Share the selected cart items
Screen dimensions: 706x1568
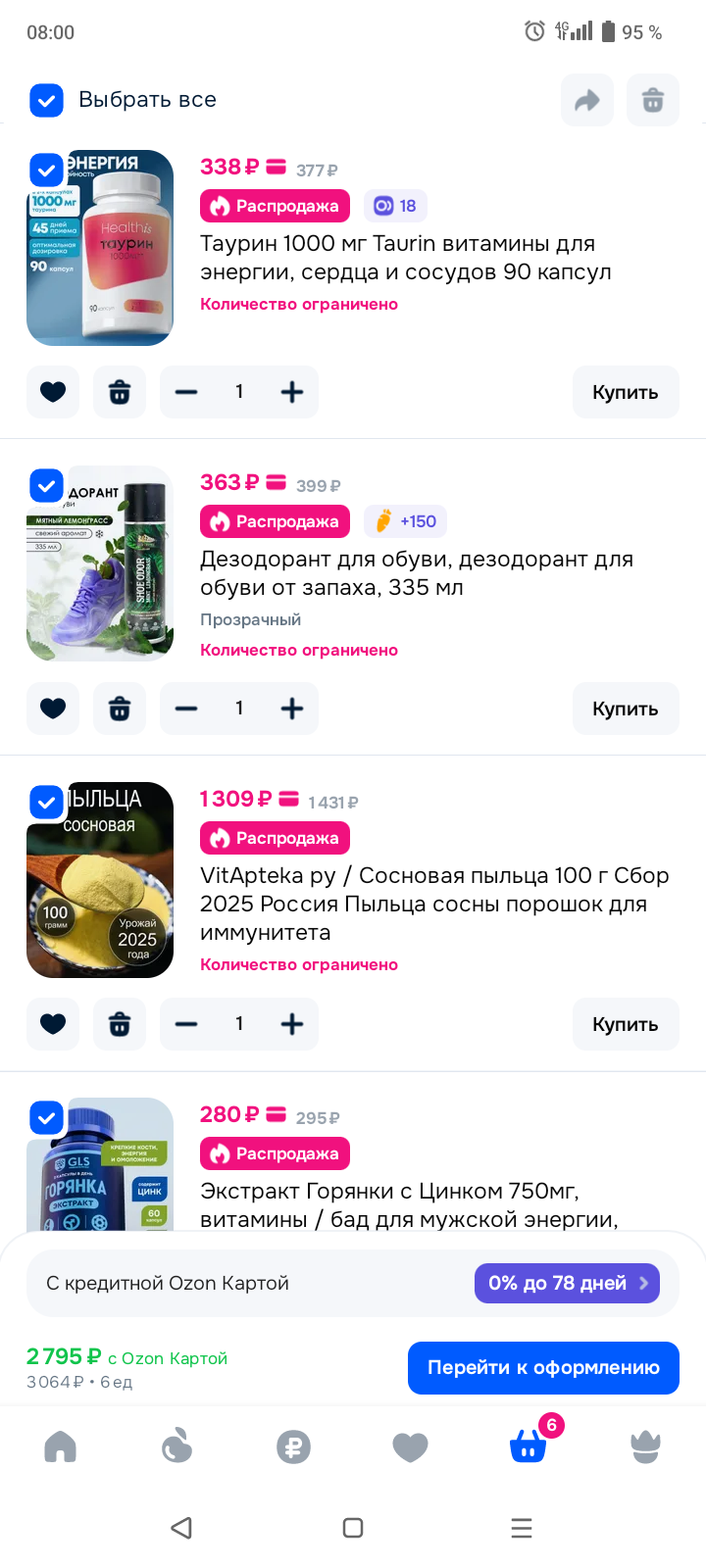pyautogui.click(x=586, y=100)
